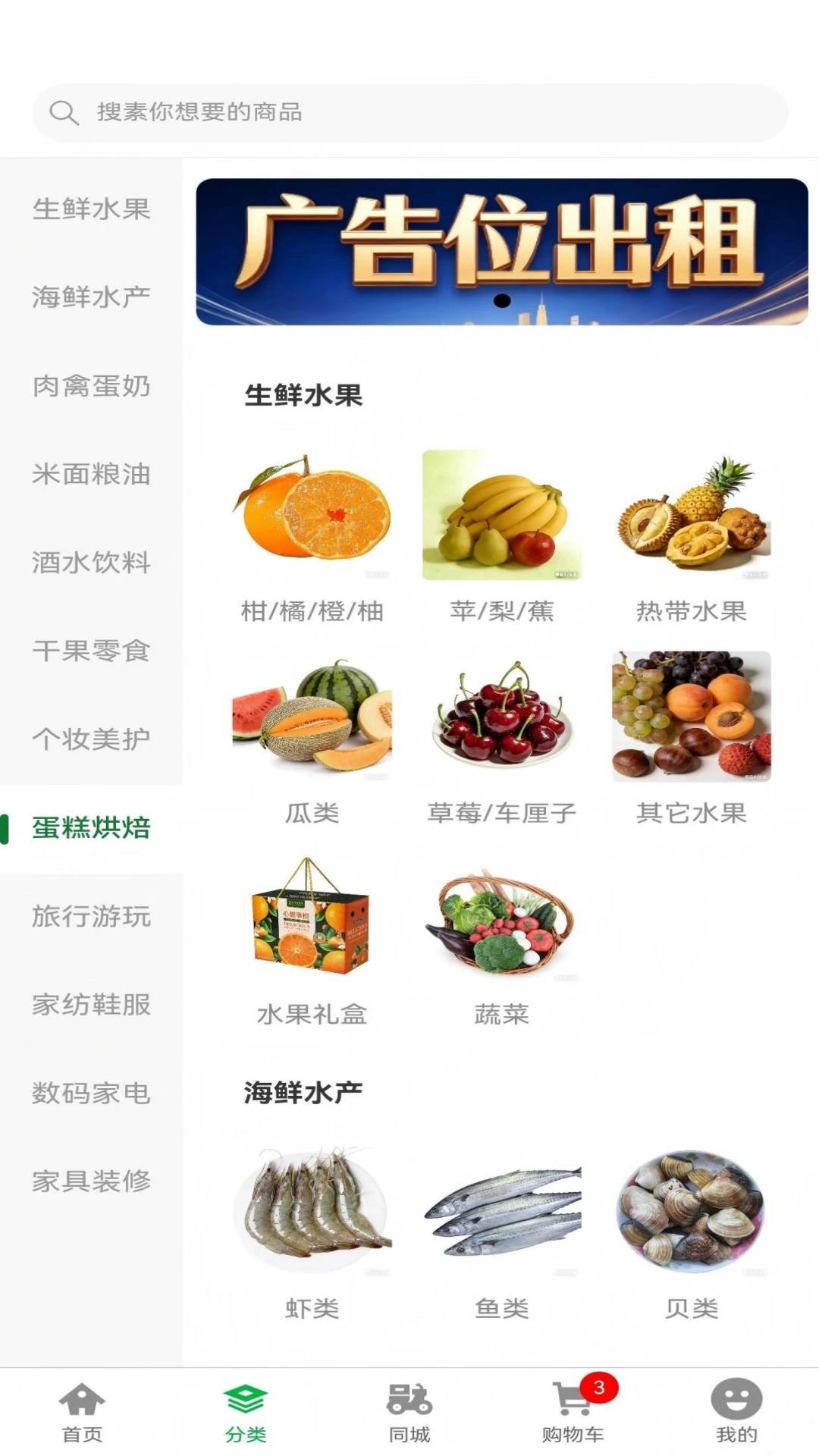Open the 数码家电 sidebar category
Image resolution: width=819 pixels, height=1456 pixels.
tap(91, 1094)
